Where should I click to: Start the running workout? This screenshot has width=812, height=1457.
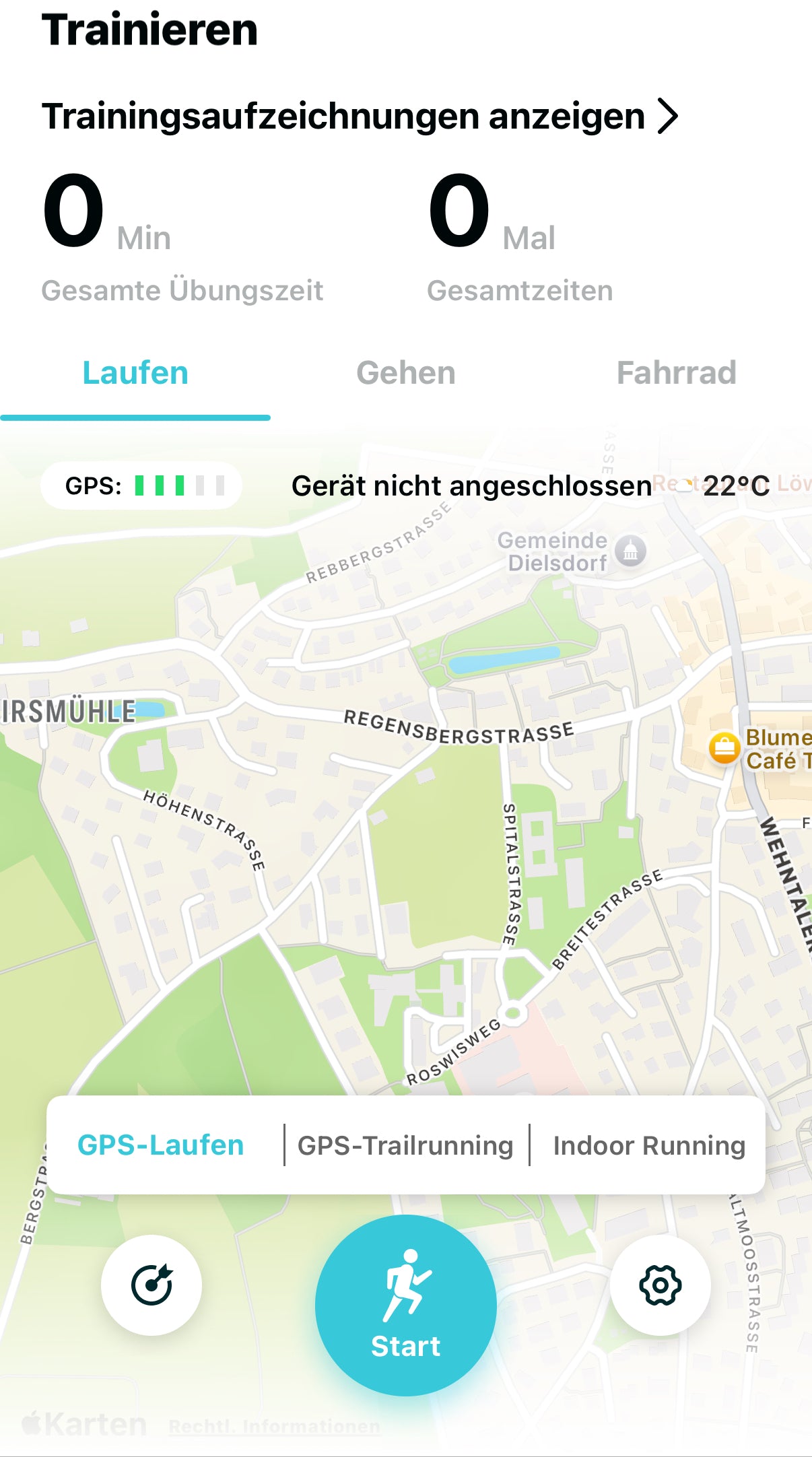(x=406, y=1306)
